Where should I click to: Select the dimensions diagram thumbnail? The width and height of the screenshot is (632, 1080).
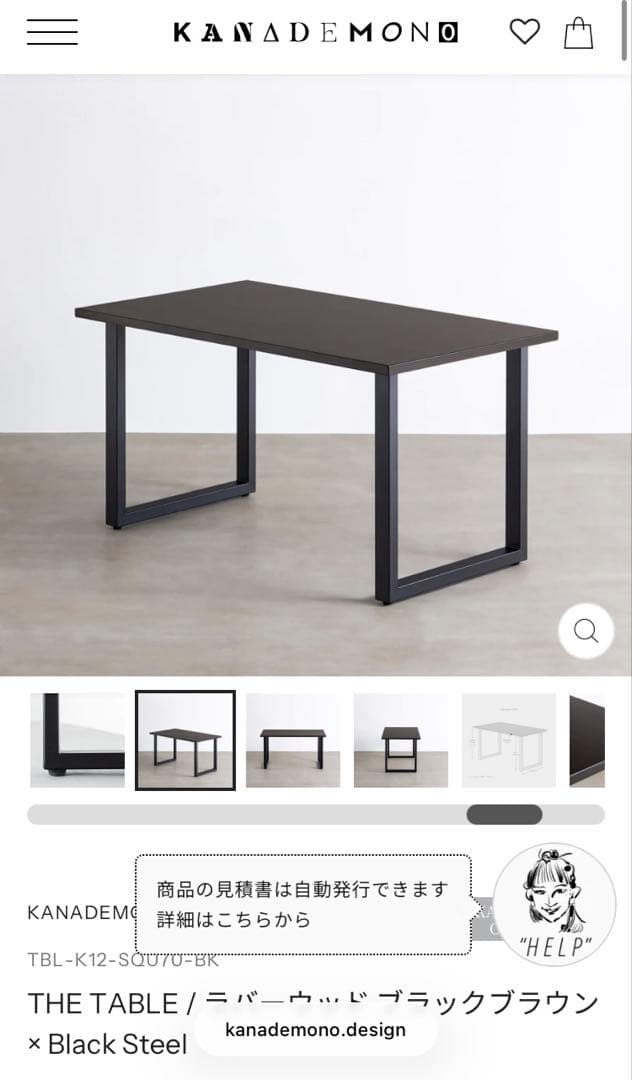[x=508, y=740]
